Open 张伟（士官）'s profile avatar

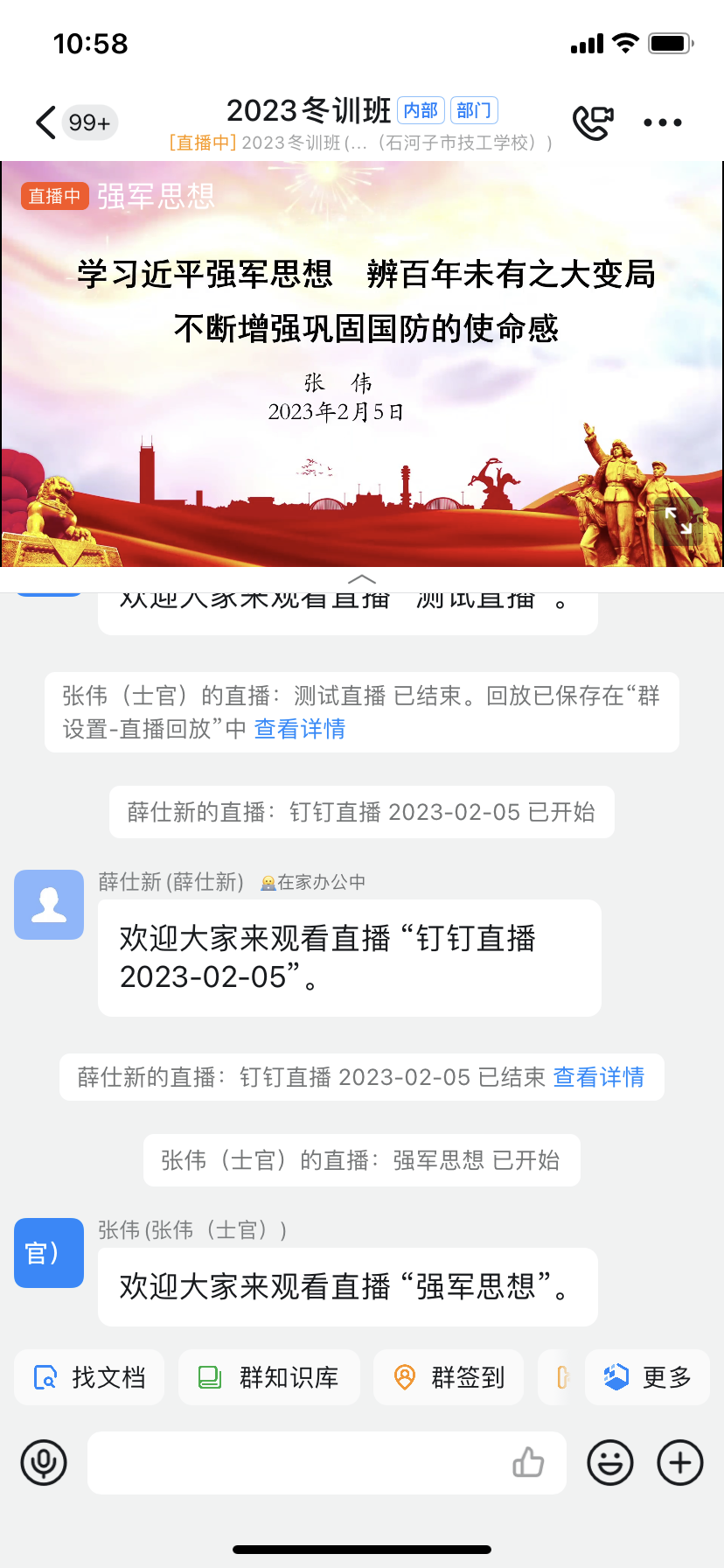pos(49,1253)
